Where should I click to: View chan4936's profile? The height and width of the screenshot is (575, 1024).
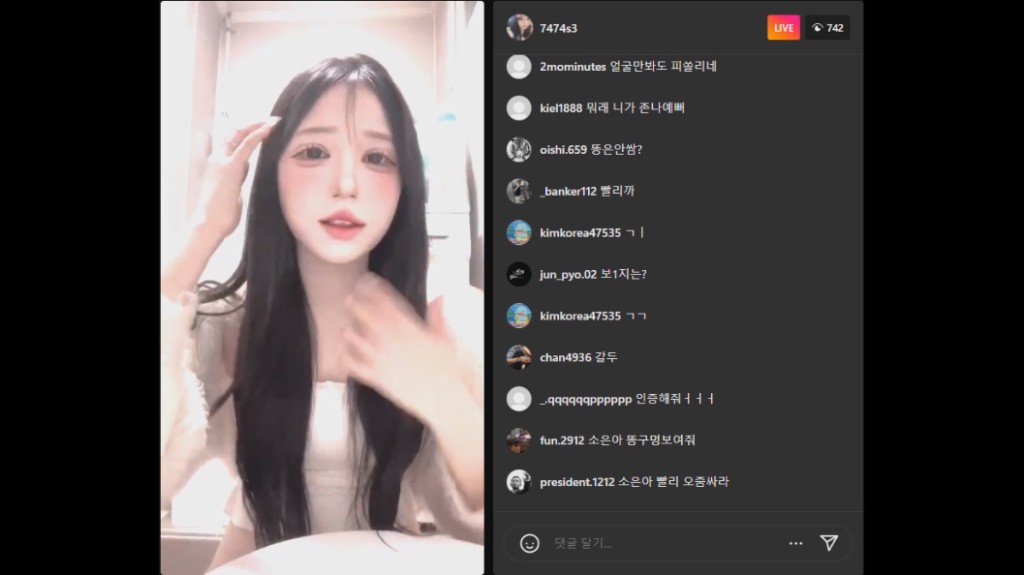565,357
